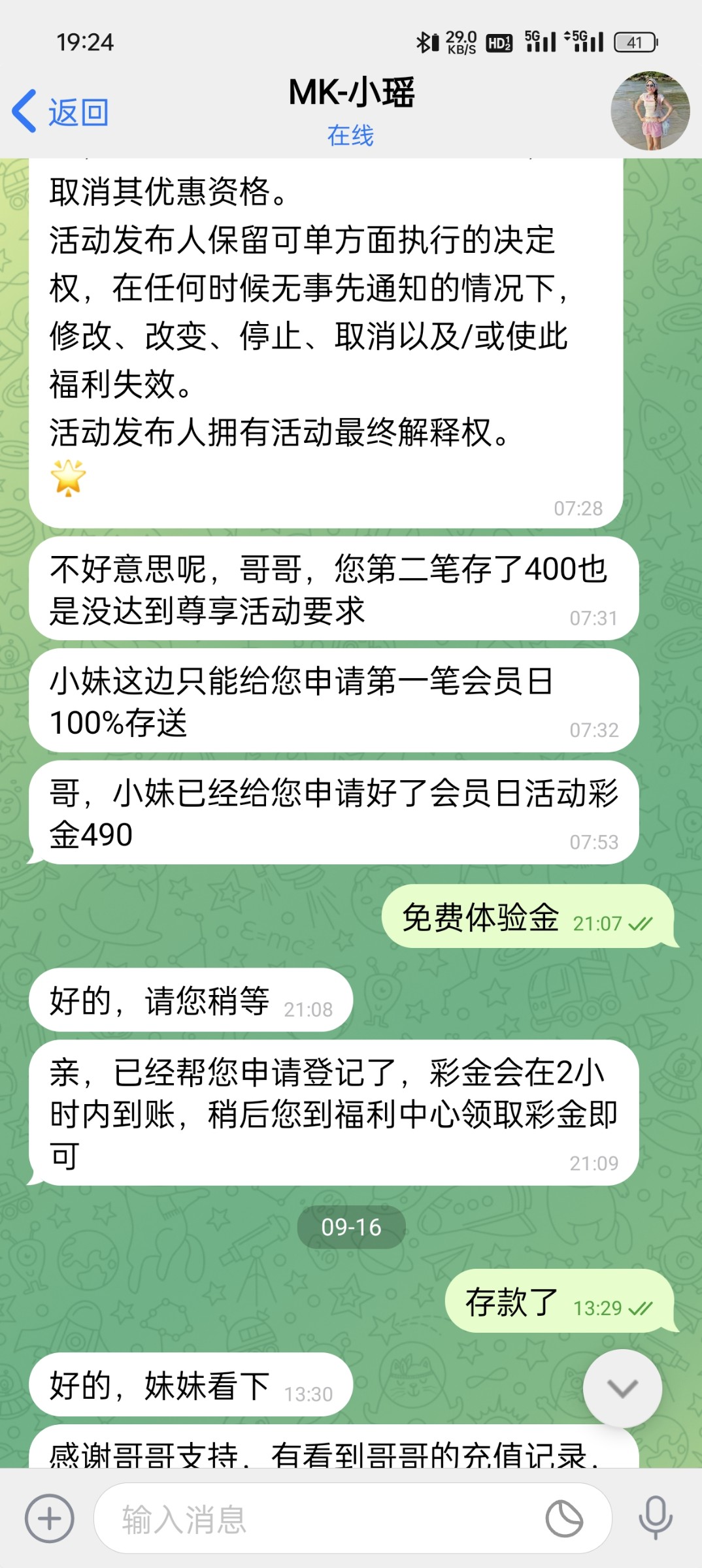
Task: Jump to the latest message with the down arrow
Action: (x=622, y=1388)
